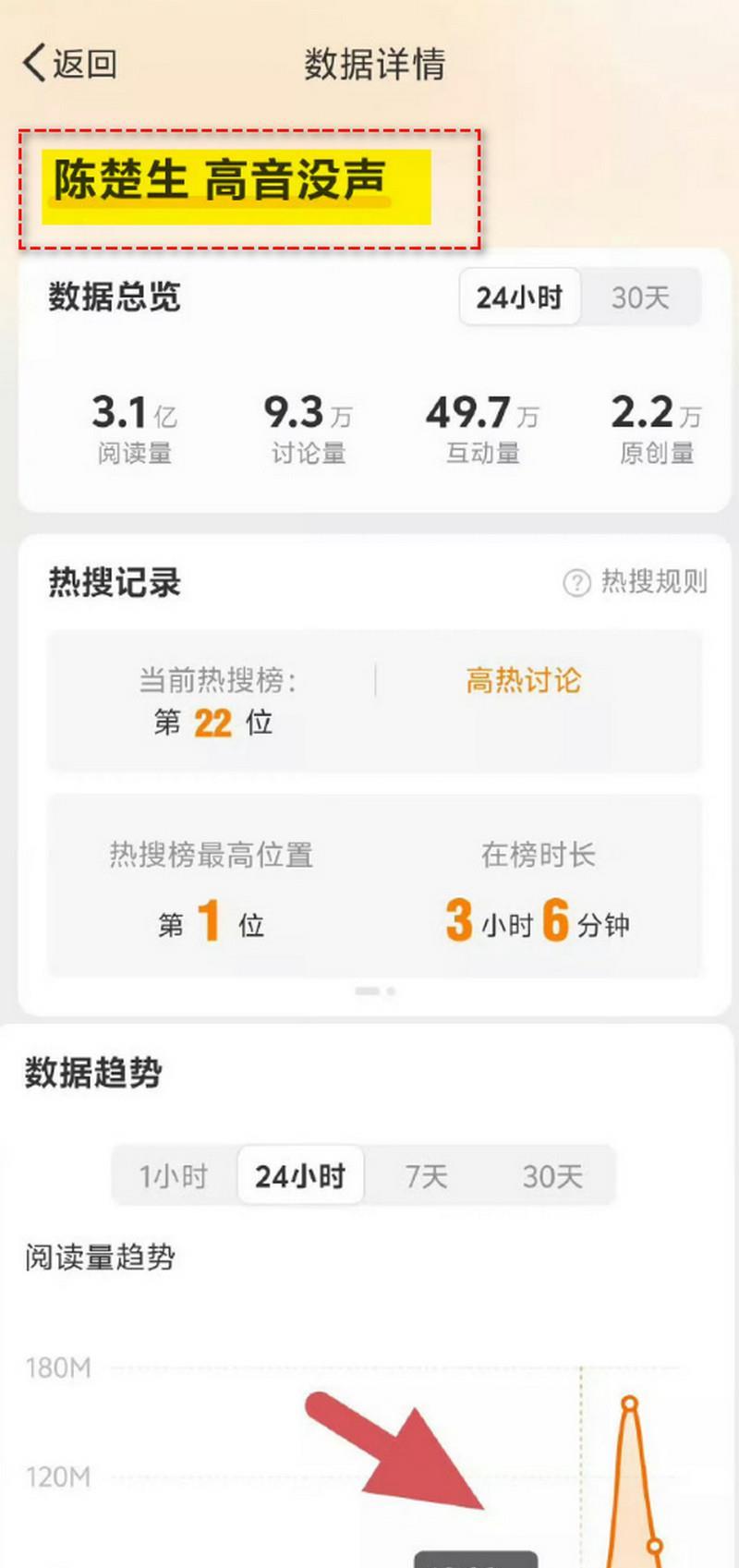Switch trend range to 30天

[552, 1176]
